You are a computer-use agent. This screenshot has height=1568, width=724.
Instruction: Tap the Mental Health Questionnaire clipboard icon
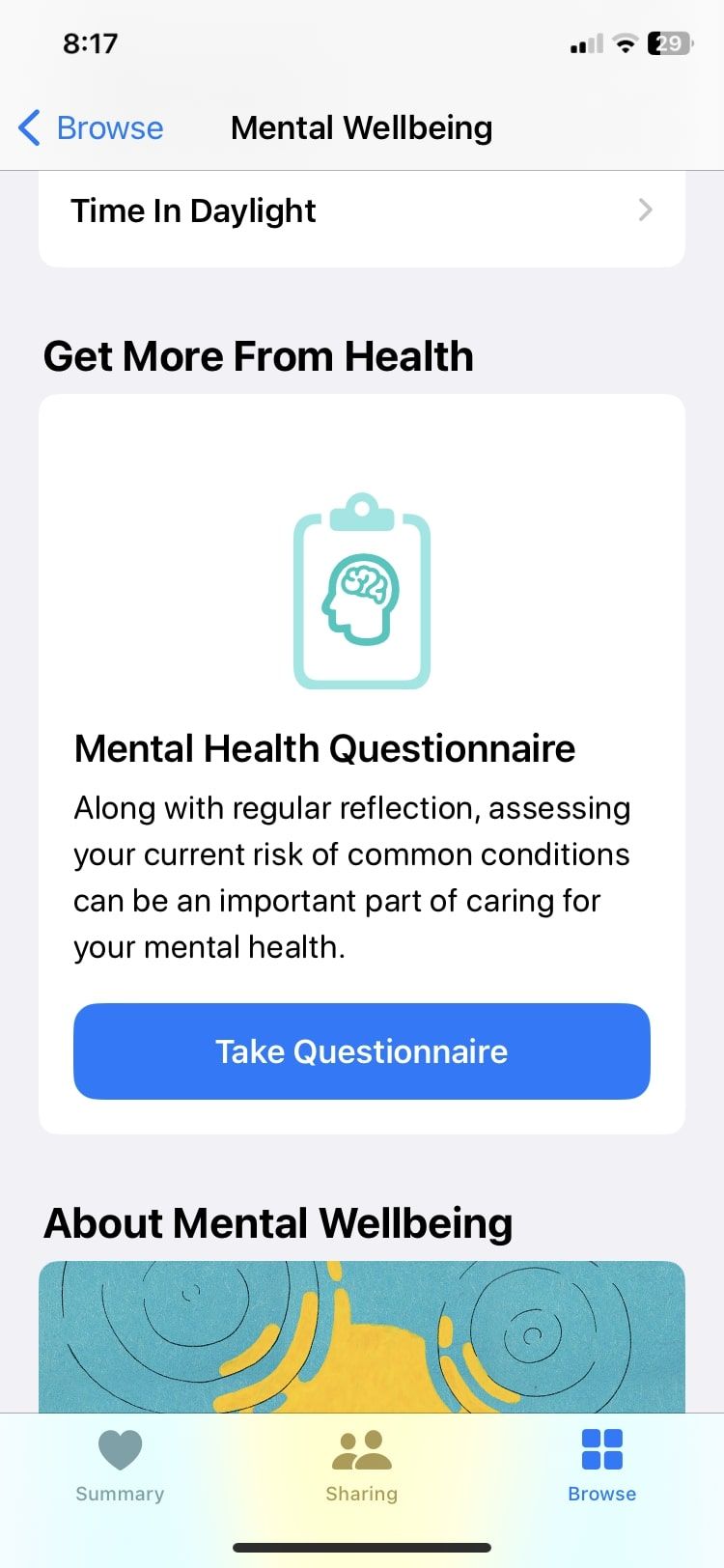click(x=361, y=595)
